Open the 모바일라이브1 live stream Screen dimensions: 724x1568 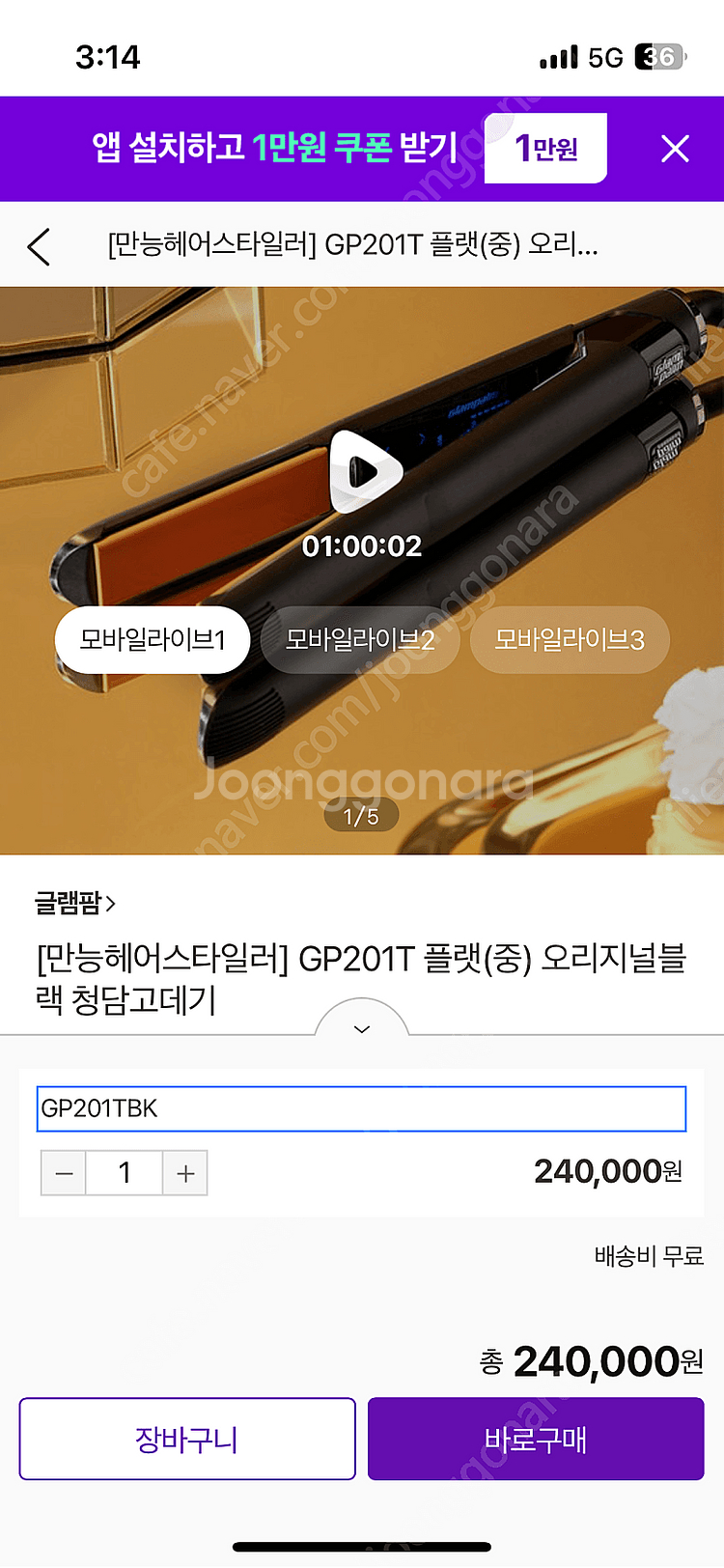coord(152,640)
